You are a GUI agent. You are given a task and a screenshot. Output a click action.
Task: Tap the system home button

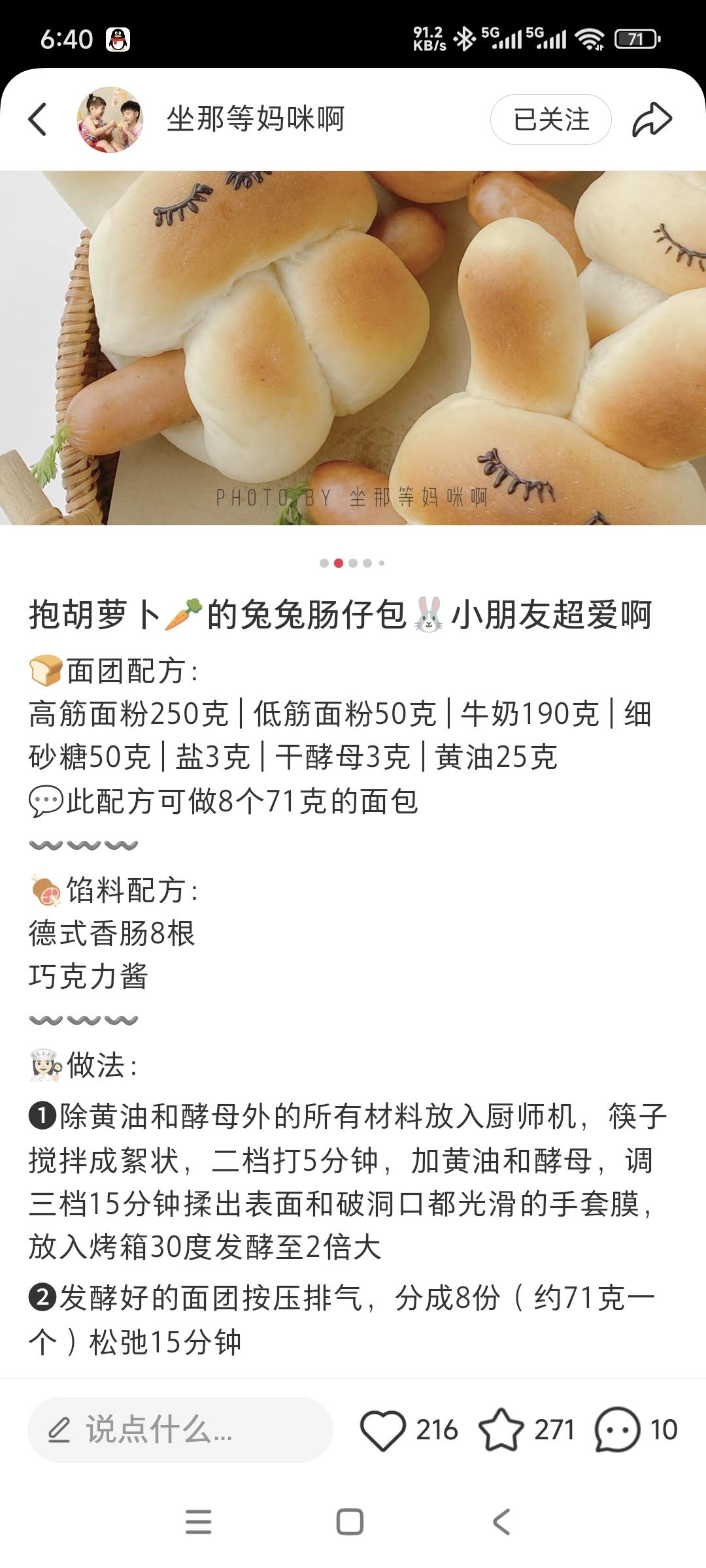(350, 1522)
